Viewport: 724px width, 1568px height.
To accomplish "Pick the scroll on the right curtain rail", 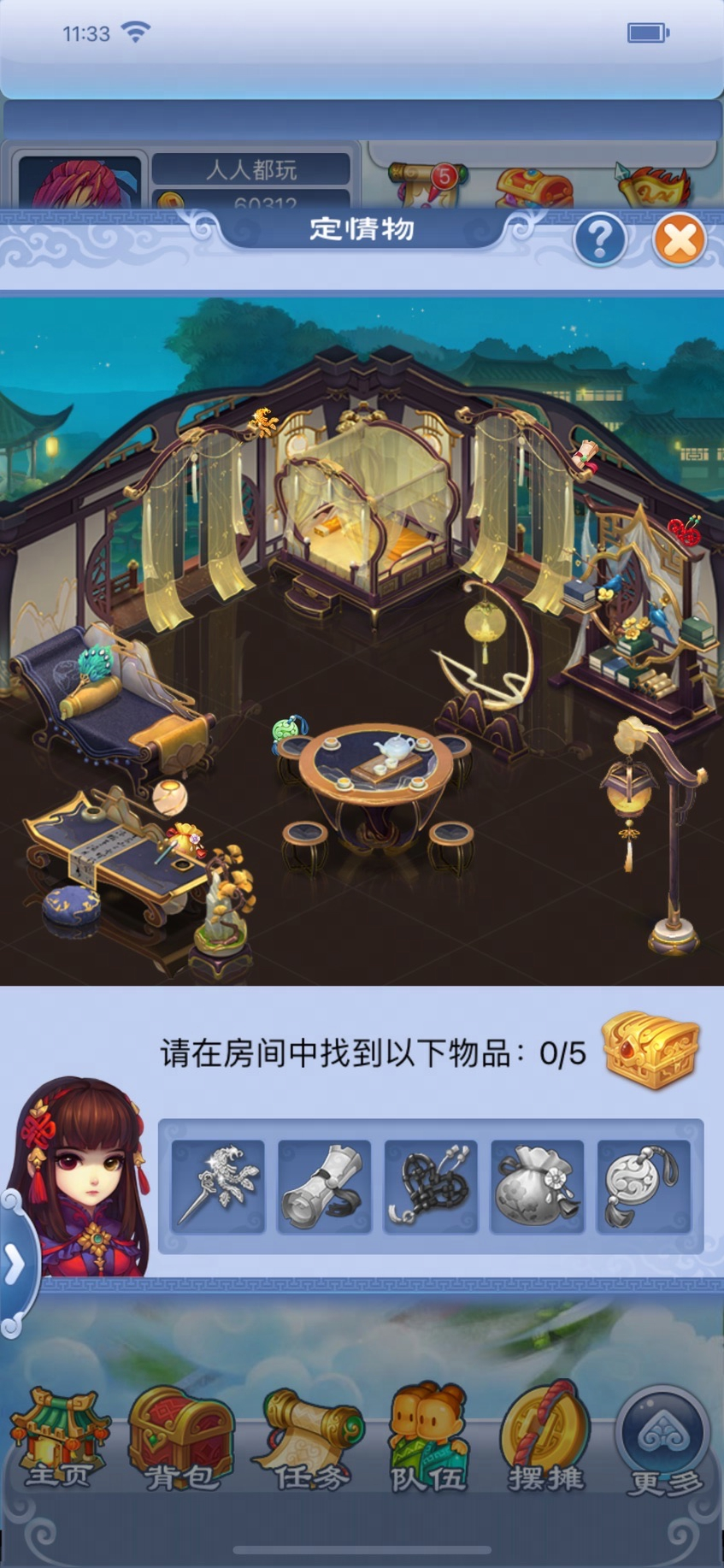I will click(x=586, y=456).
